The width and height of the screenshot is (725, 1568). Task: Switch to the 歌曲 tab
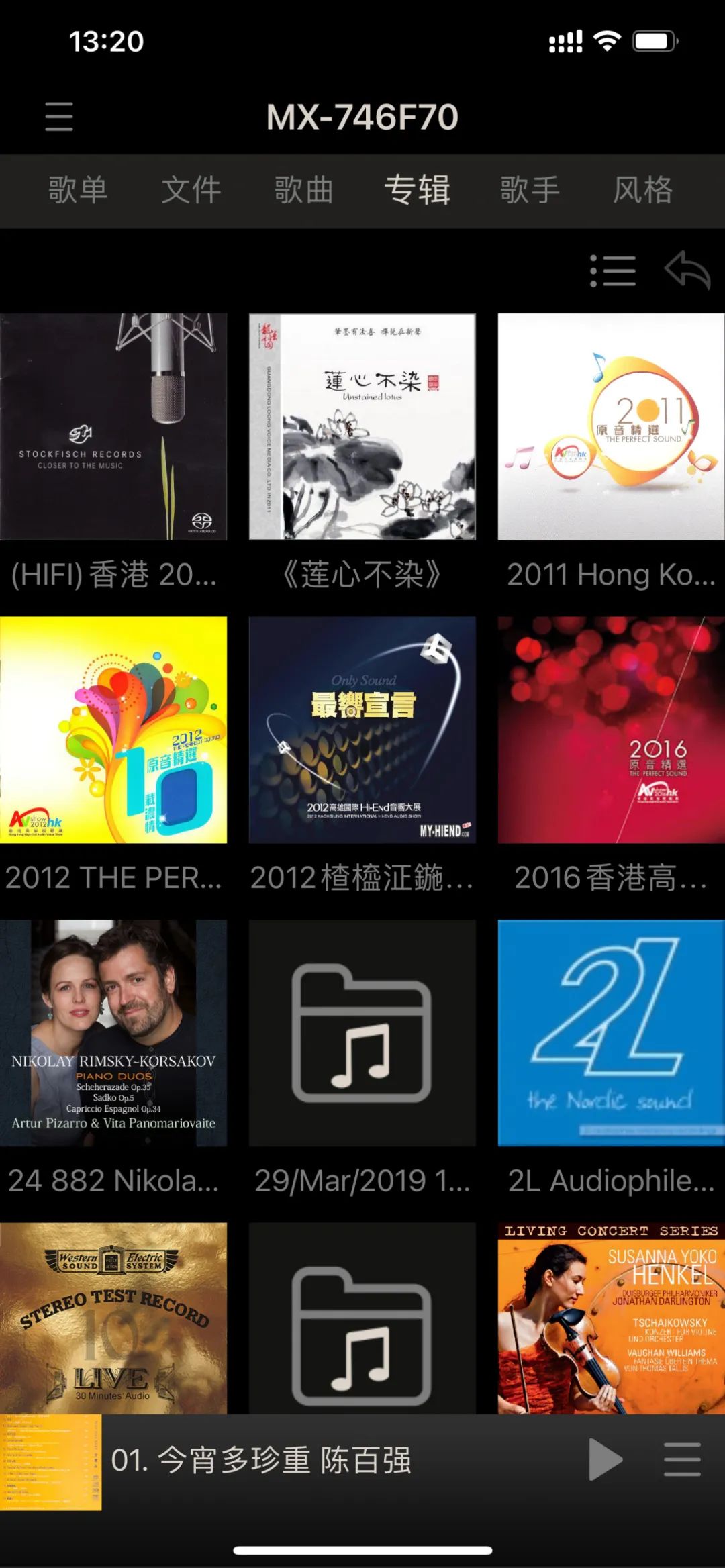(x=304, y=190)
